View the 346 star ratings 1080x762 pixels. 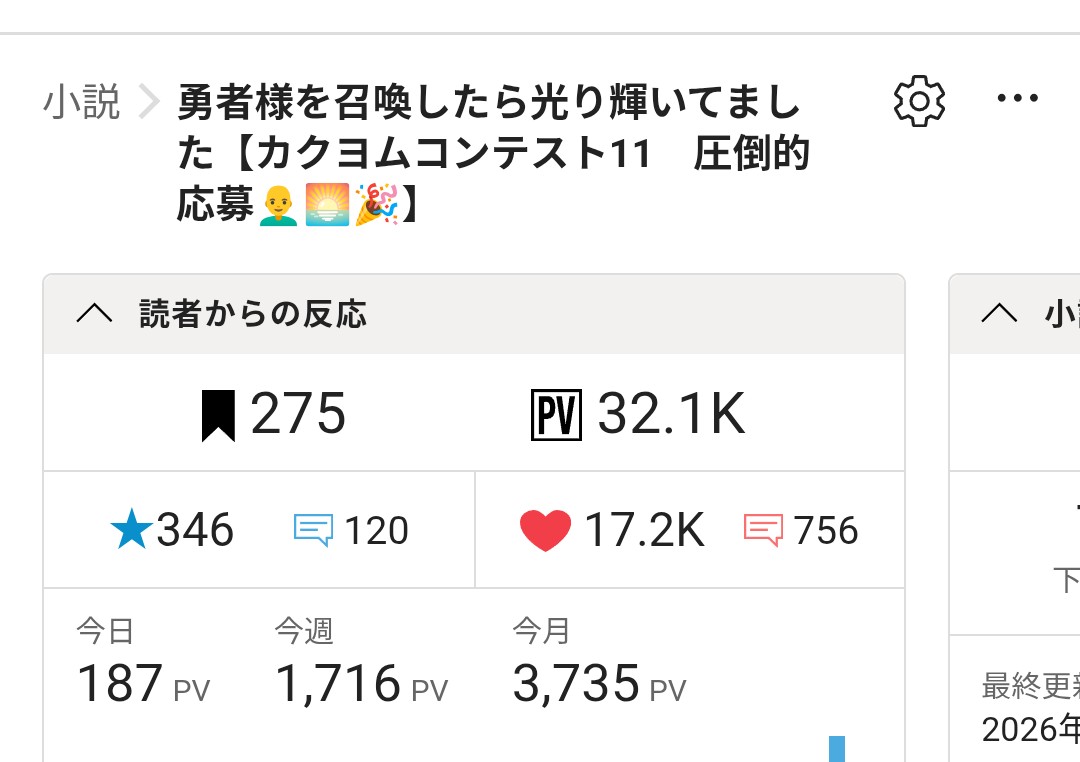[173, 530]
